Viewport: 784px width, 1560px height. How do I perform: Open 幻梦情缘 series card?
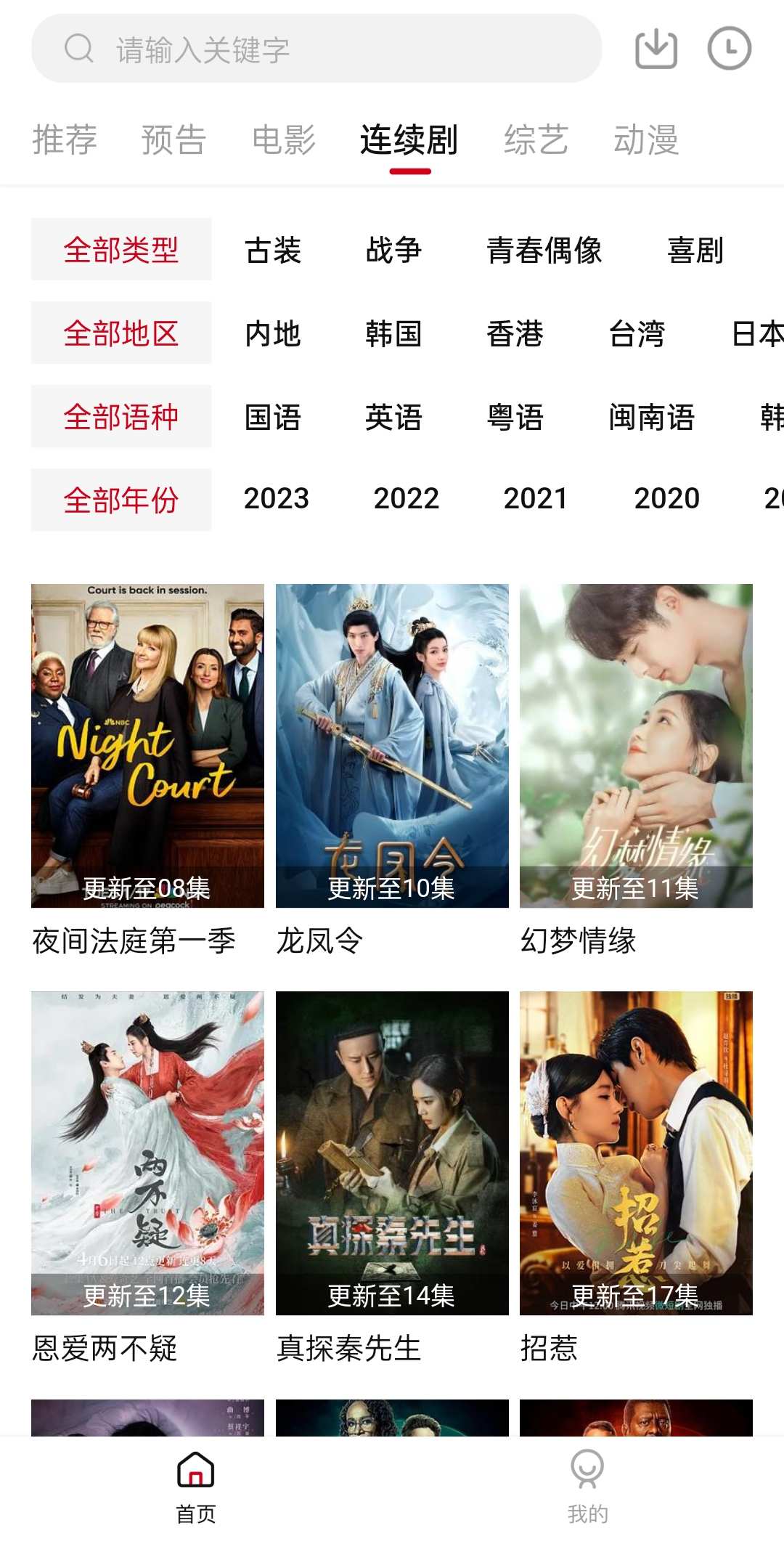(x=636, y=770)
